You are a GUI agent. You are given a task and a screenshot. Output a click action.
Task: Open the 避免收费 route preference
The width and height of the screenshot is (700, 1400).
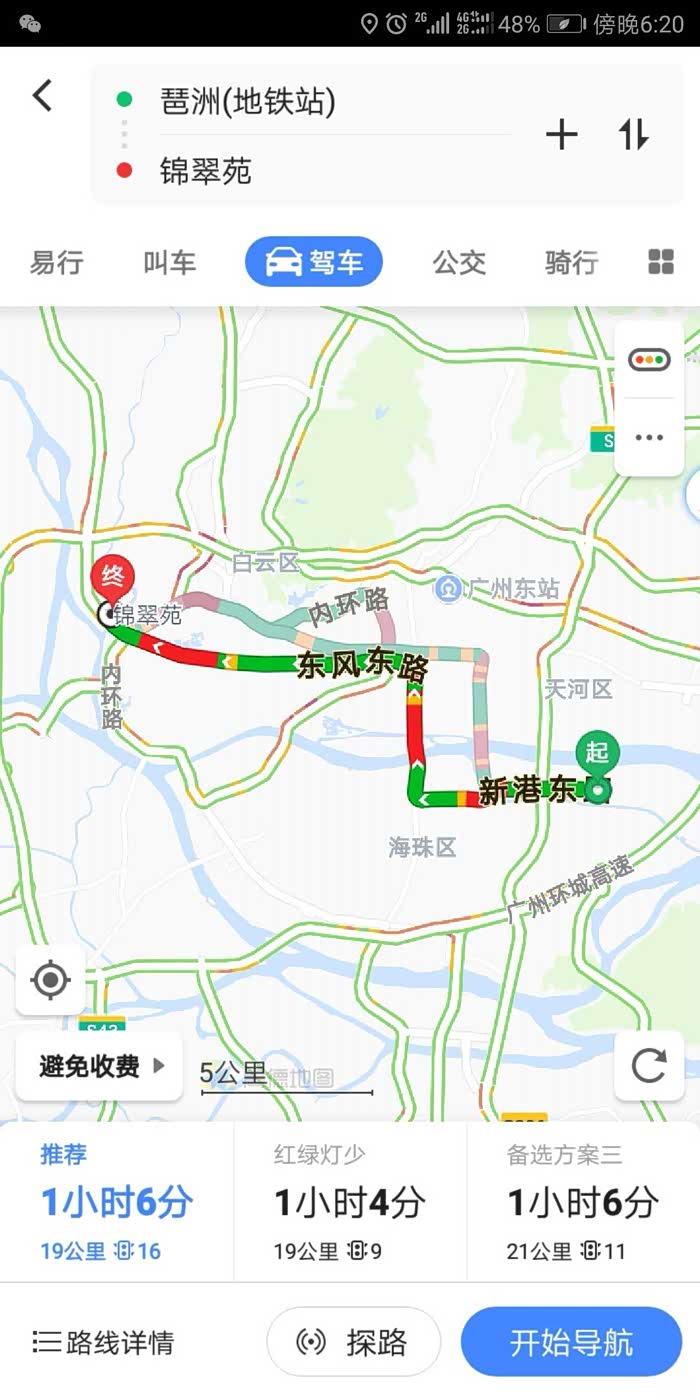pyautogui.click(x=100, y=1067)
